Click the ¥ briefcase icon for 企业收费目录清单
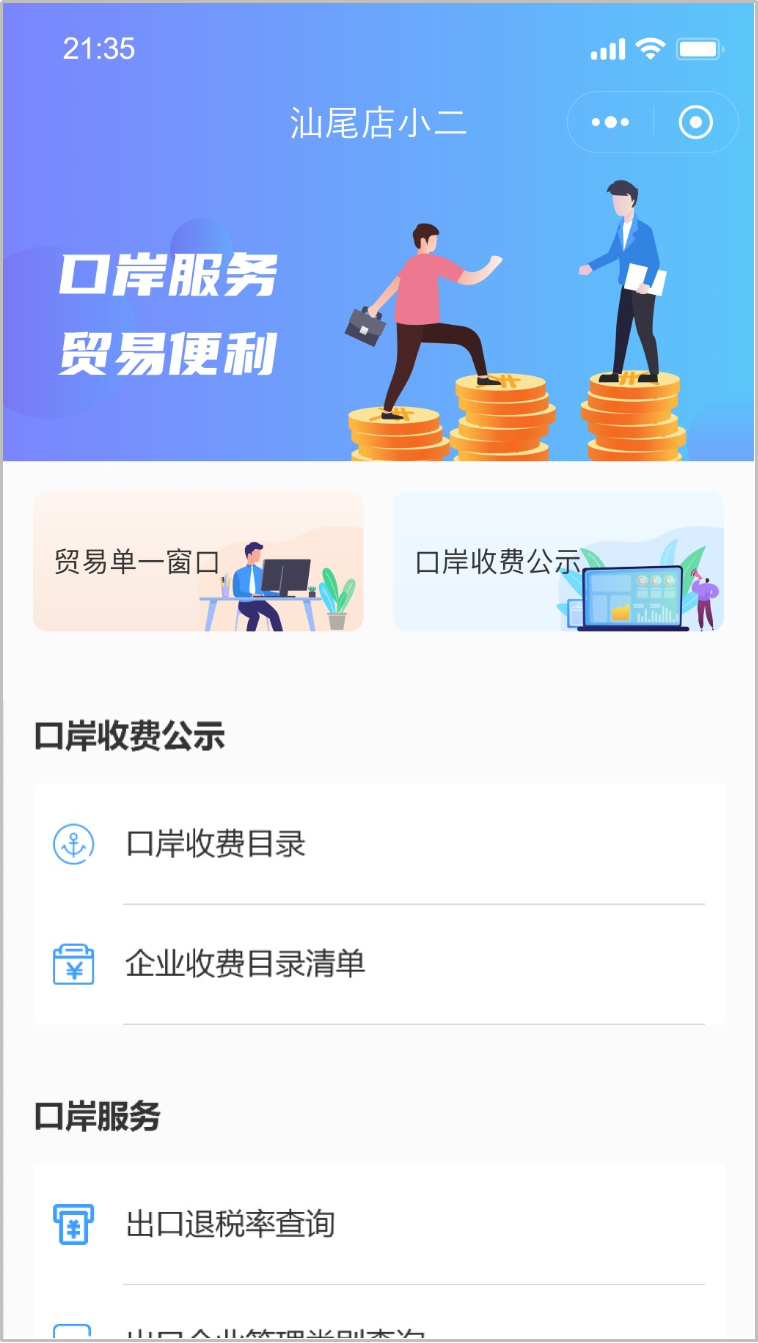758x1343 pixels. point(72,964)
